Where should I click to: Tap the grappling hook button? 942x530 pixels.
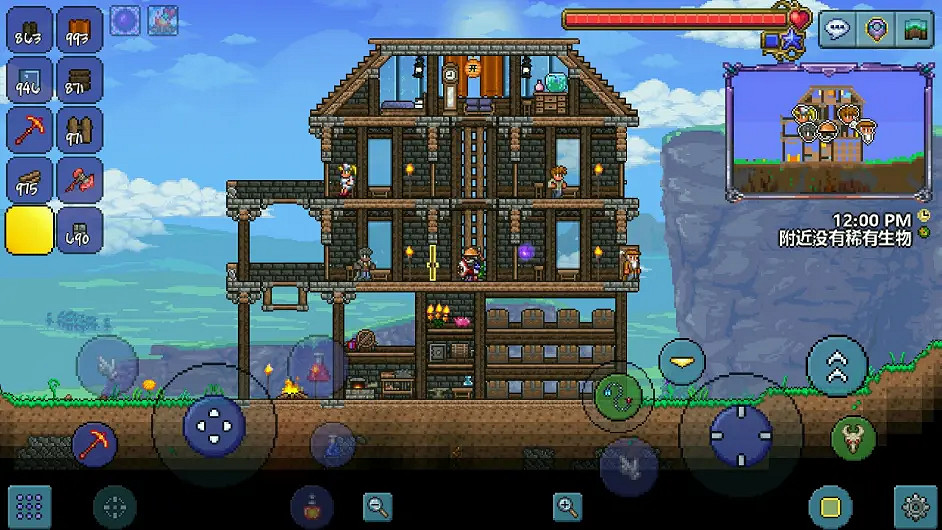coord(617,396)
